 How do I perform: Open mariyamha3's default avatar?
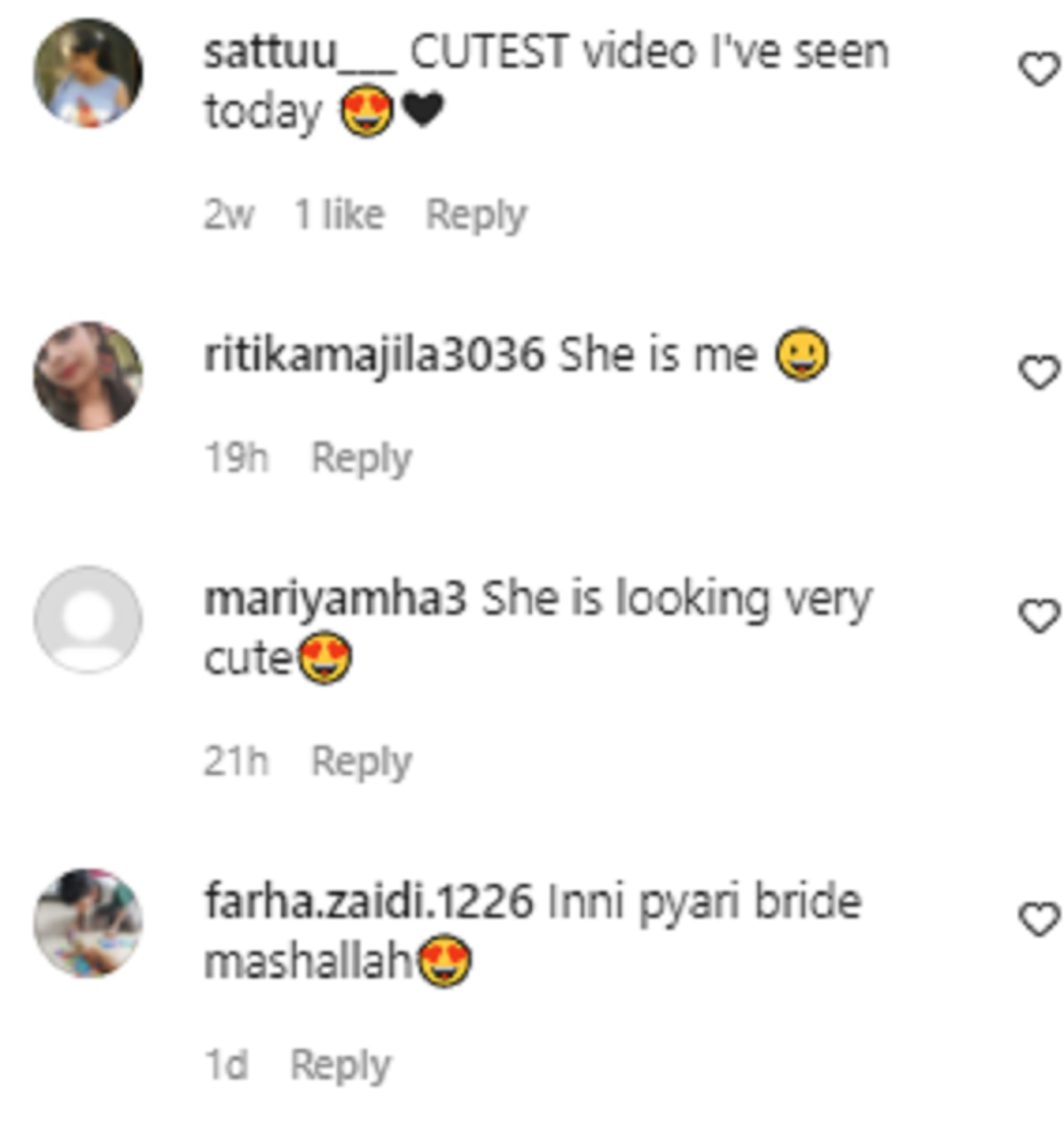pyautogui.click(x=88, y=619)
